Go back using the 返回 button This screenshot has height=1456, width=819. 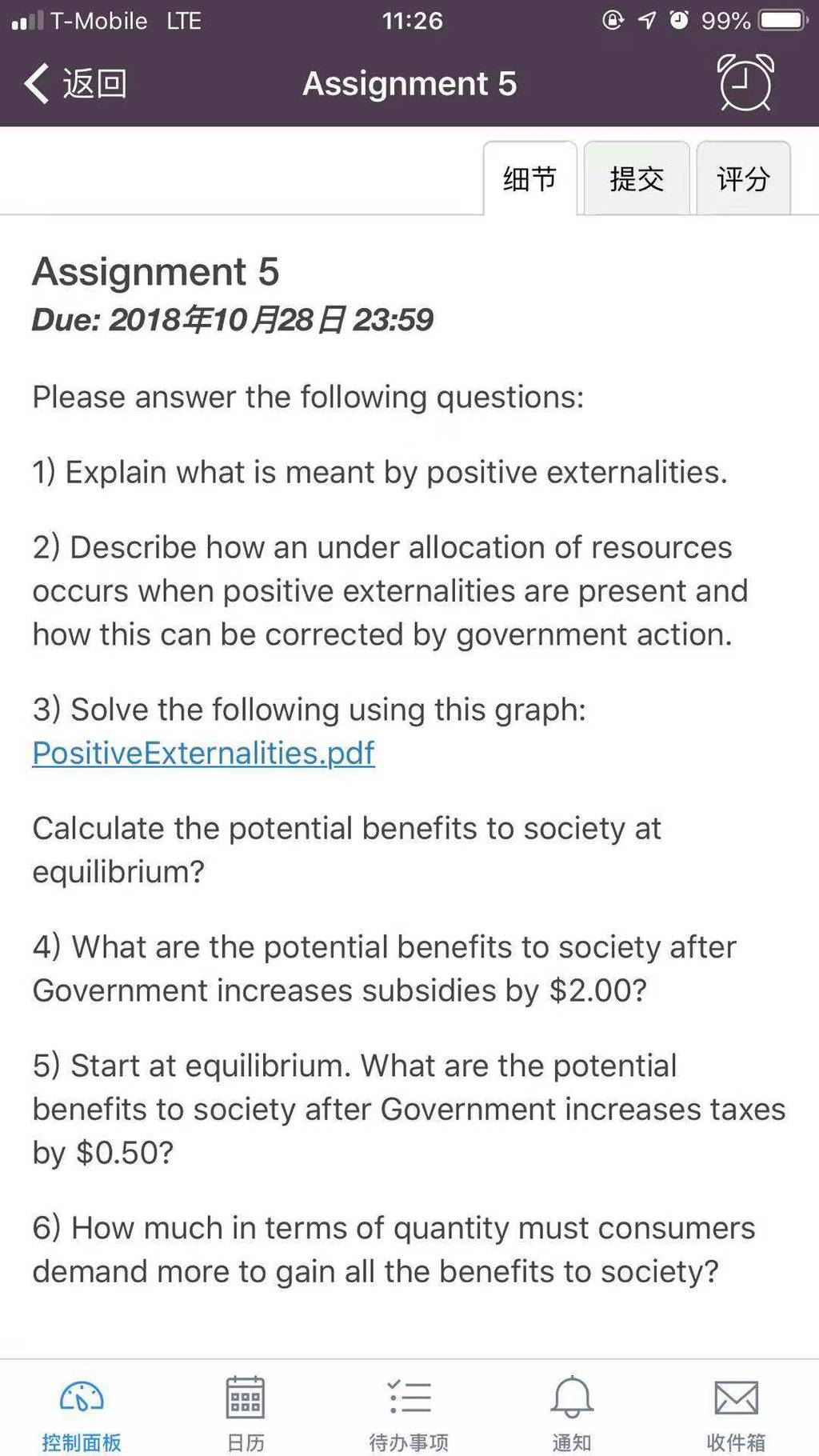(75, 83)
